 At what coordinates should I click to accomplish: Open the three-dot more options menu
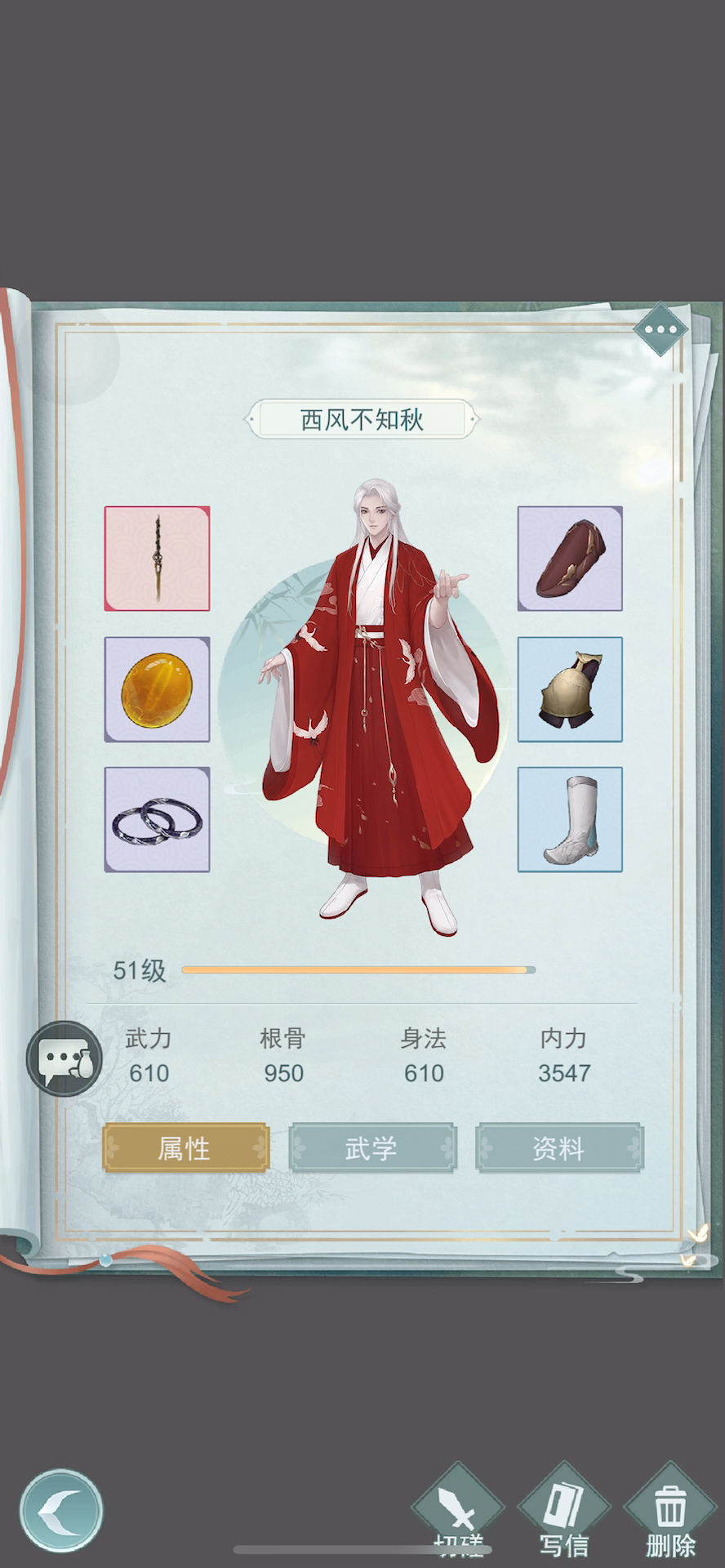(x=661, y=330)
